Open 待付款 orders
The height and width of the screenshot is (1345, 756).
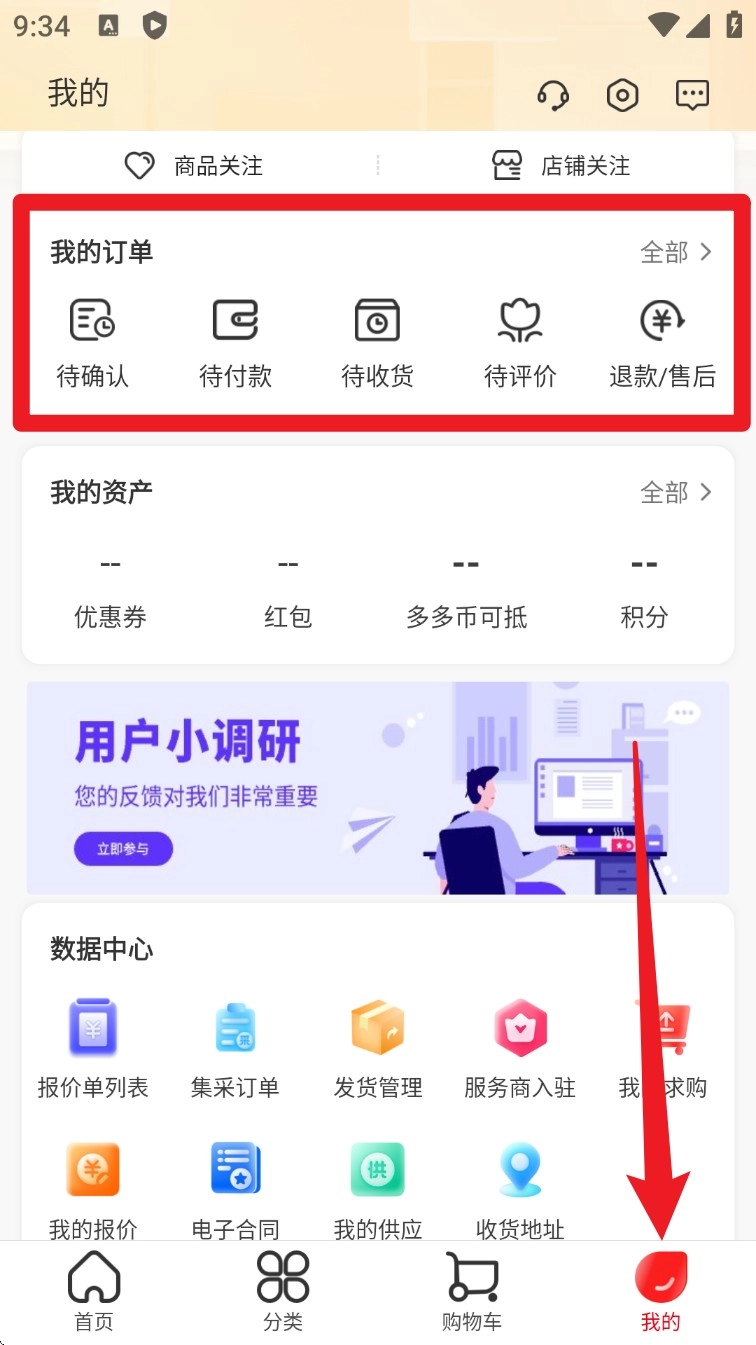(x=235, y=343)
